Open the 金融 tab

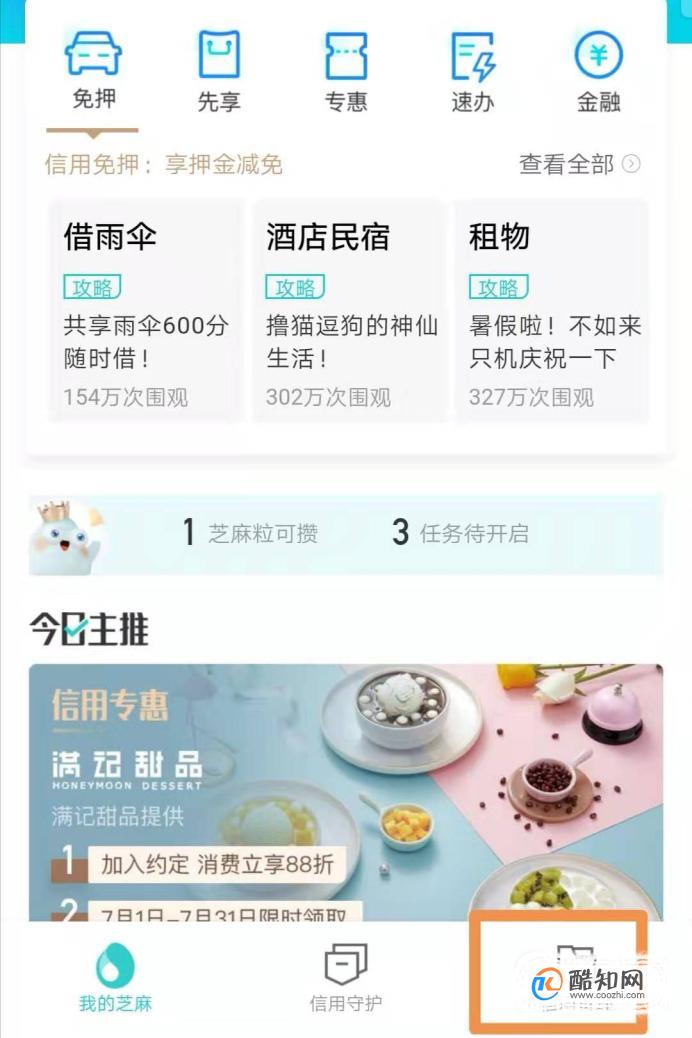coord(598,70)
